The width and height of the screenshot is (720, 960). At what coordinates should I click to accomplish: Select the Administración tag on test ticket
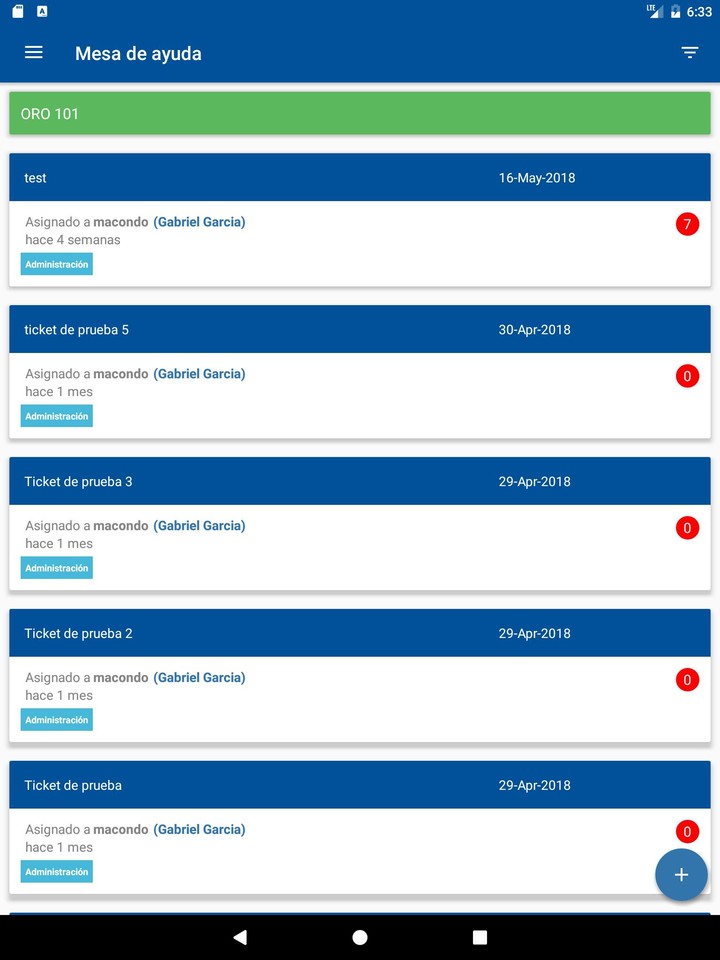pos(56,264)
